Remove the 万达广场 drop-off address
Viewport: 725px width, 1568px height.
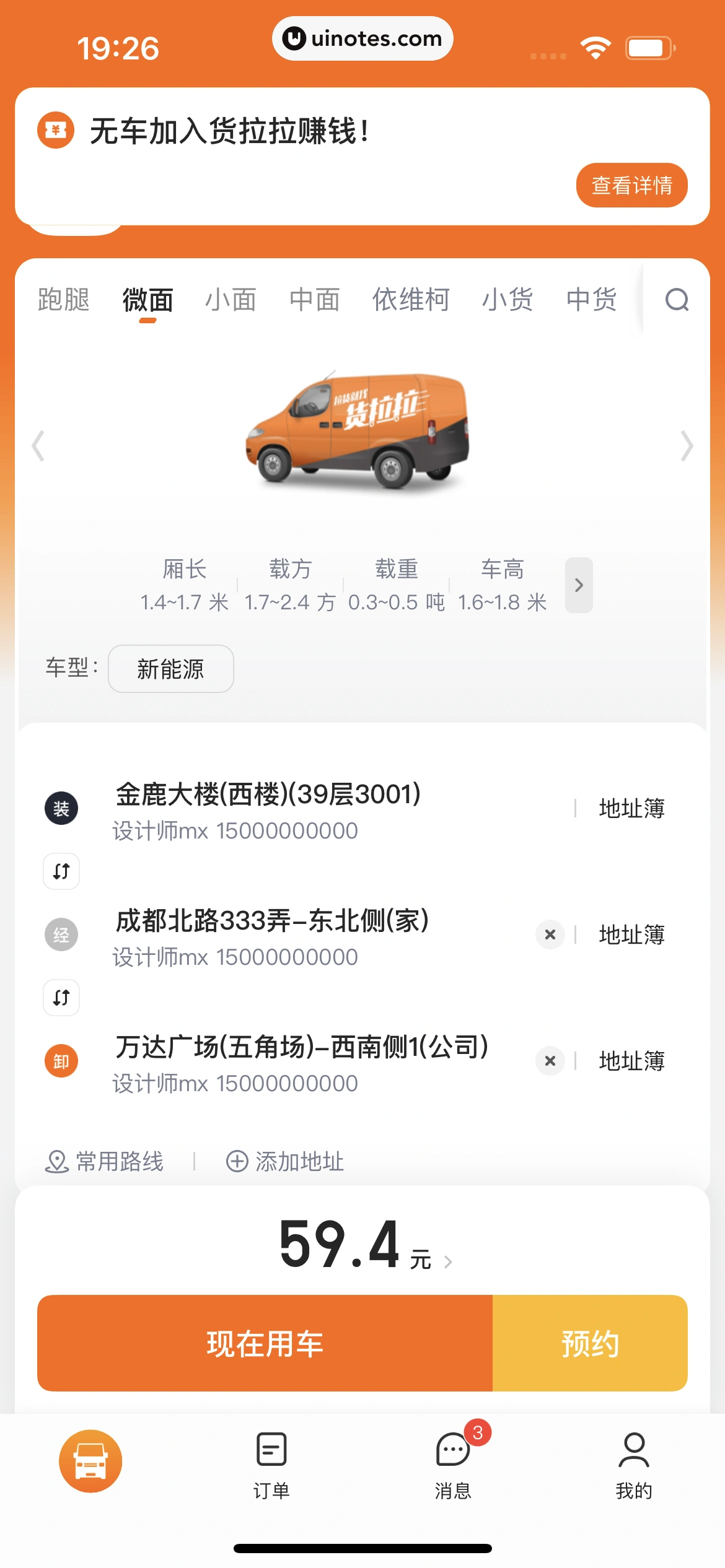pos(549,1061)
